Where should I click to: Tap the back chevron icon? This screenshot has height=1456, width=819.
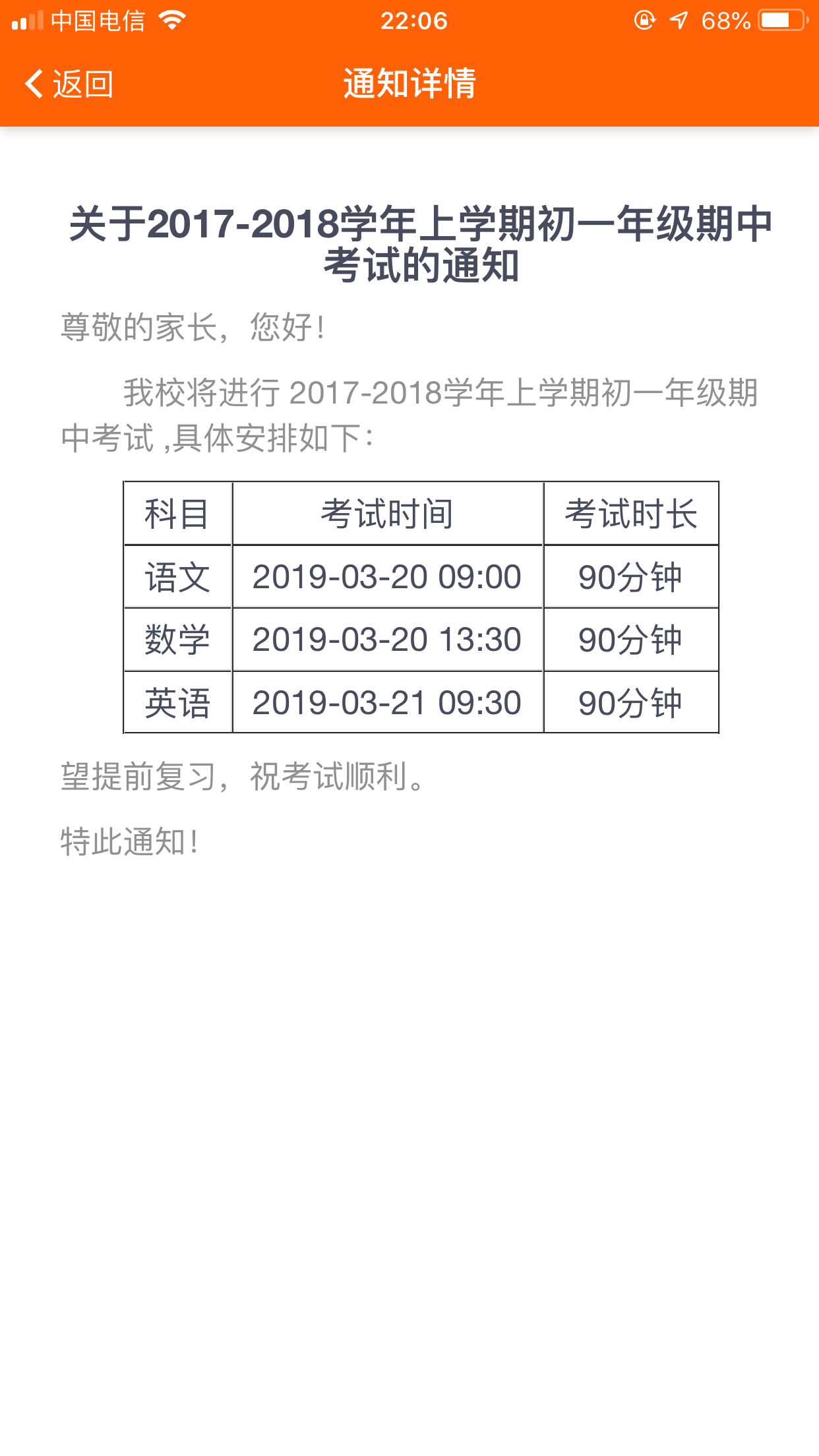34,84
